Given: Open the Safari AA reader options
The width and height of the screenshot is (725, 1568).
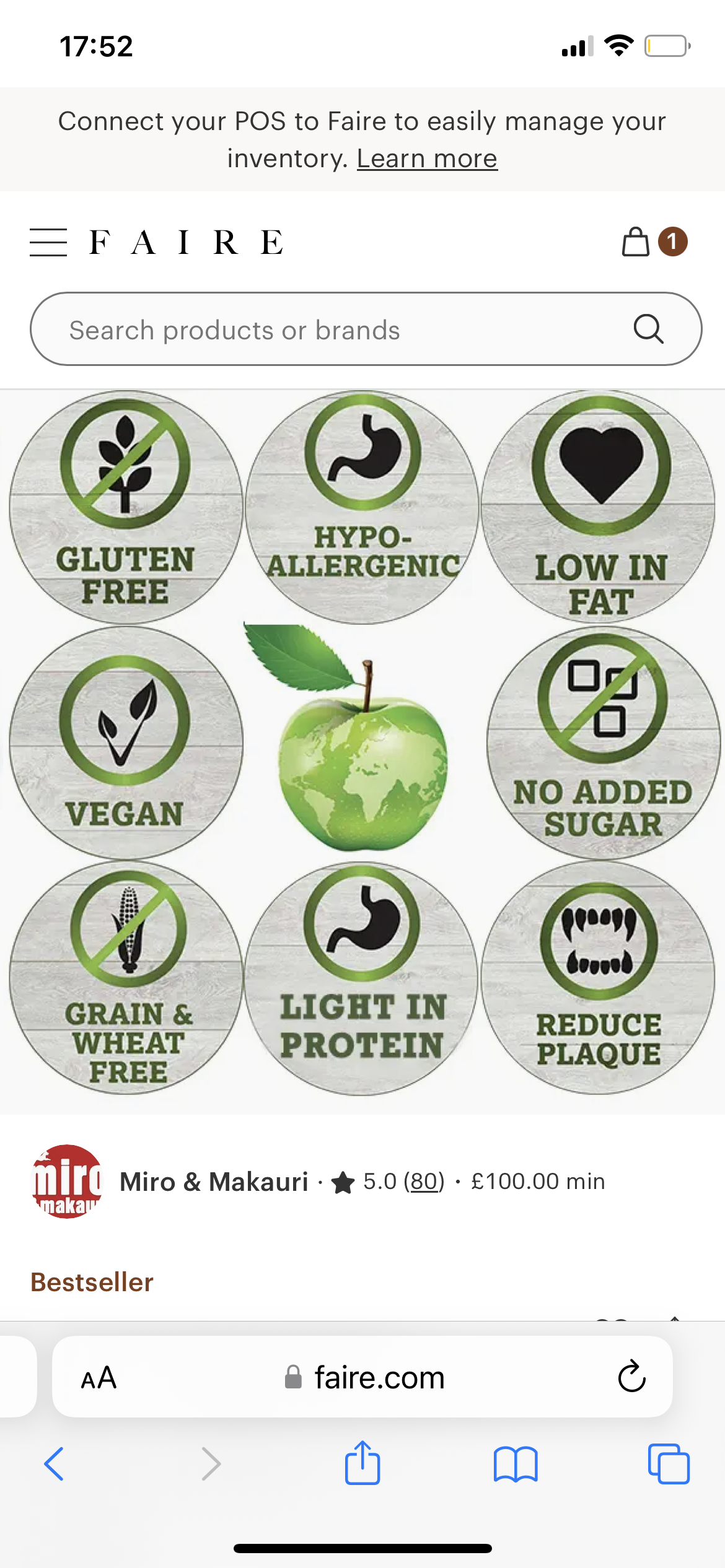Looking at the screenshot, I should (99, 1378).
